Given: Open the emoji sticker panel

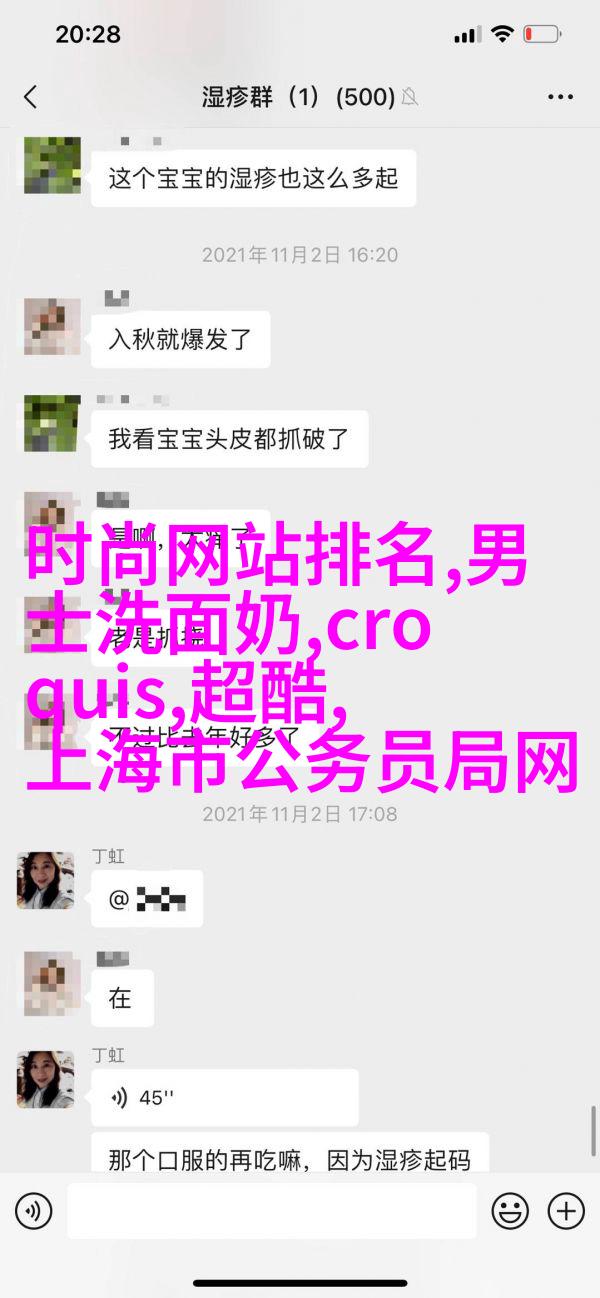Looking at the screenshot, I should pyautogui.click(x=510, y=1211).
